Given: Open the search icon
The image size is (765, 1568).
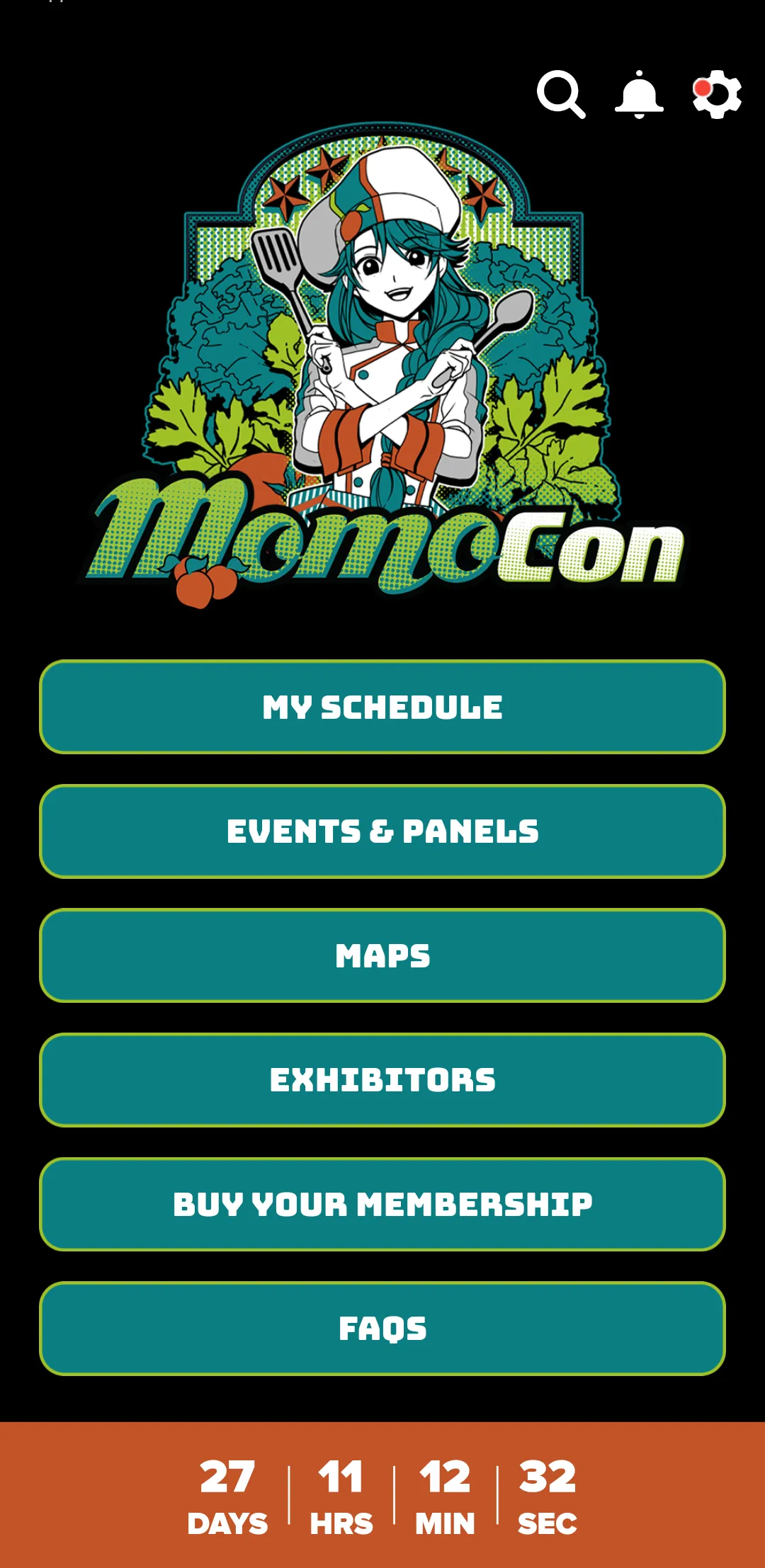Looking at the screenshot, I should 560,93.
